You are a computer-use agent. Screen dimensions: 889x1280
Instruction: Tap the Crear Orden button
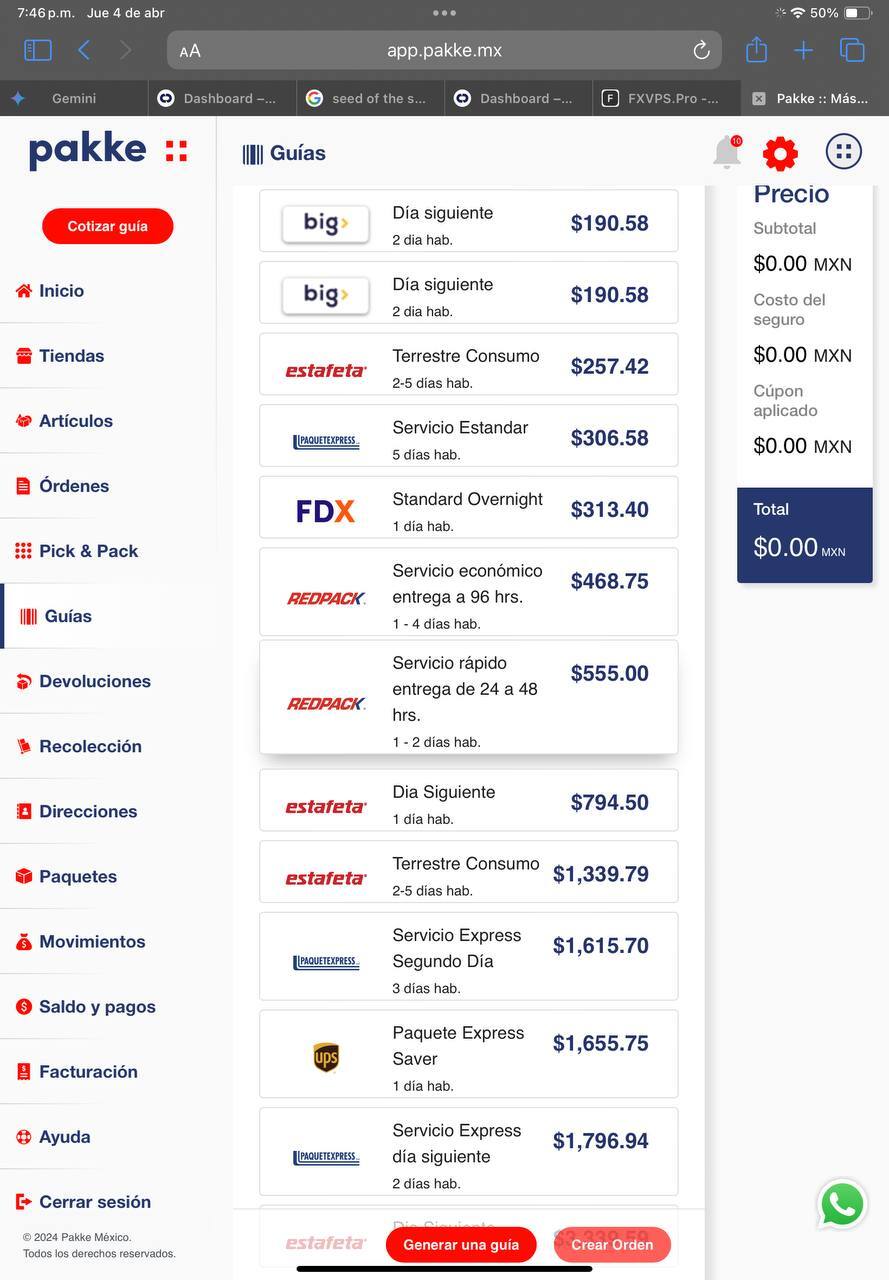pos(612,1245)
